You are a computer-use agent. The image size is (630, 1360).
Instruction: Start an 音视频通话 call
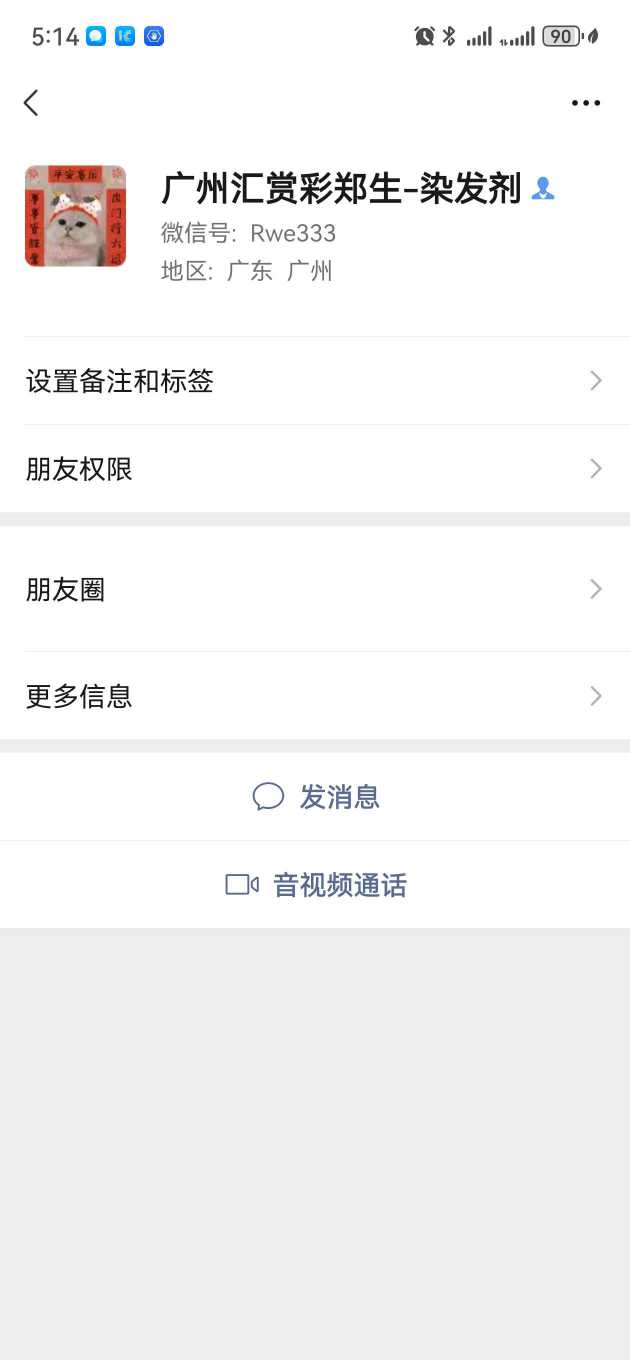point(316,885)
